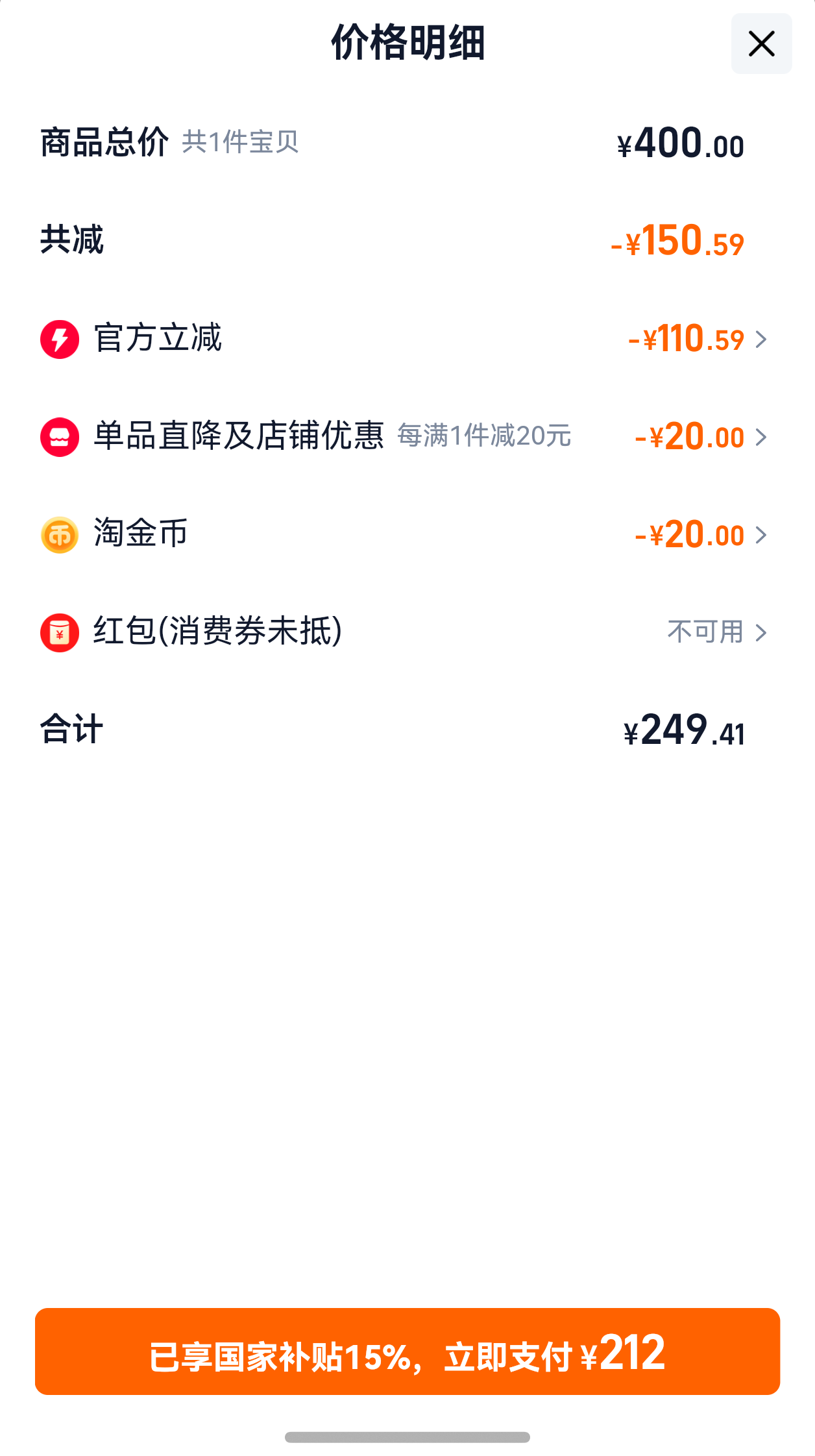Viewport: 815px width, 1456px height.
Task: Tap 立即支付 ¥212 button
Action: coord(408,1351)
